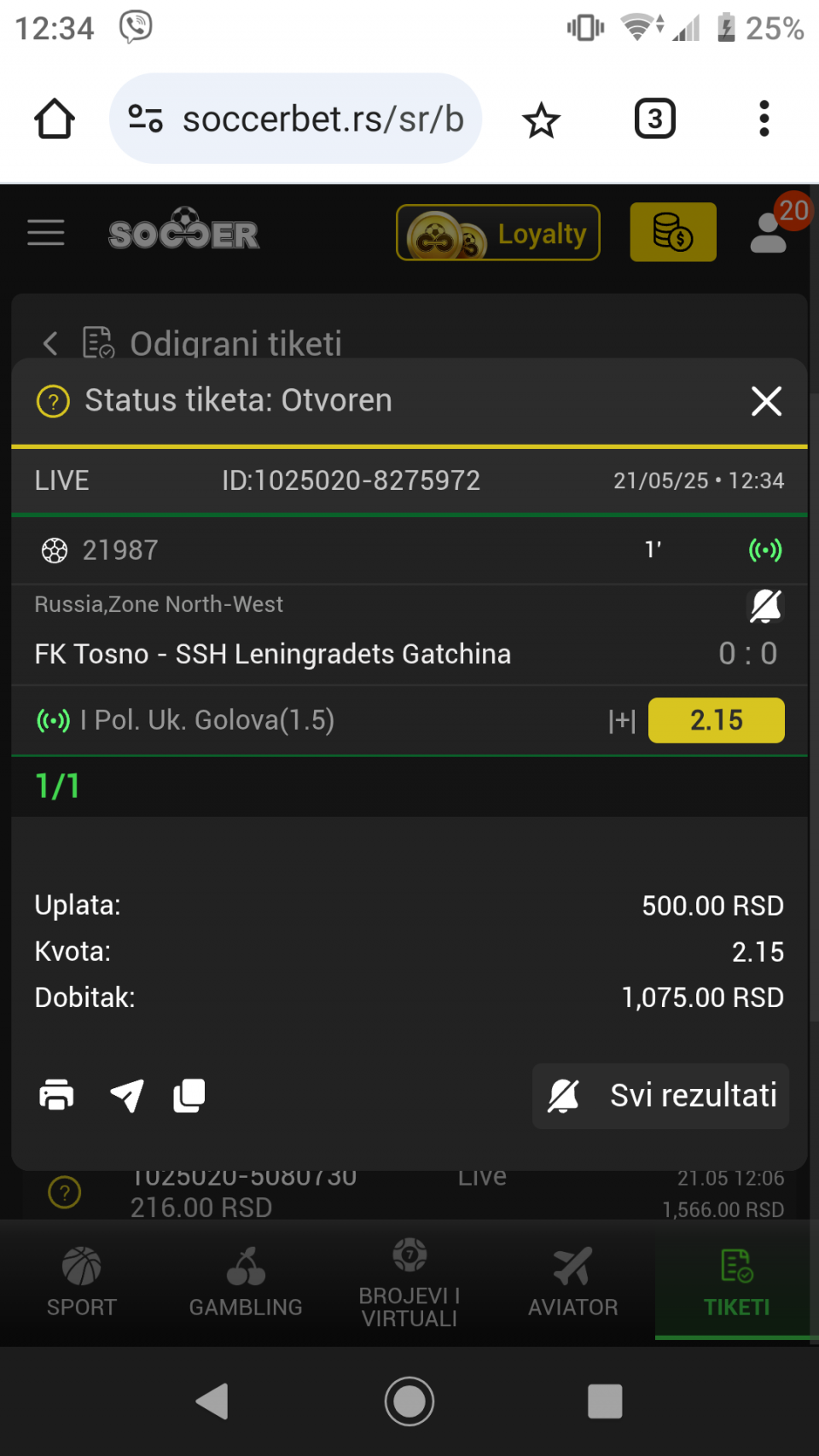Open the user profile icon
Viewport: 819px width, 1456px height.
(x=769, y=233)
